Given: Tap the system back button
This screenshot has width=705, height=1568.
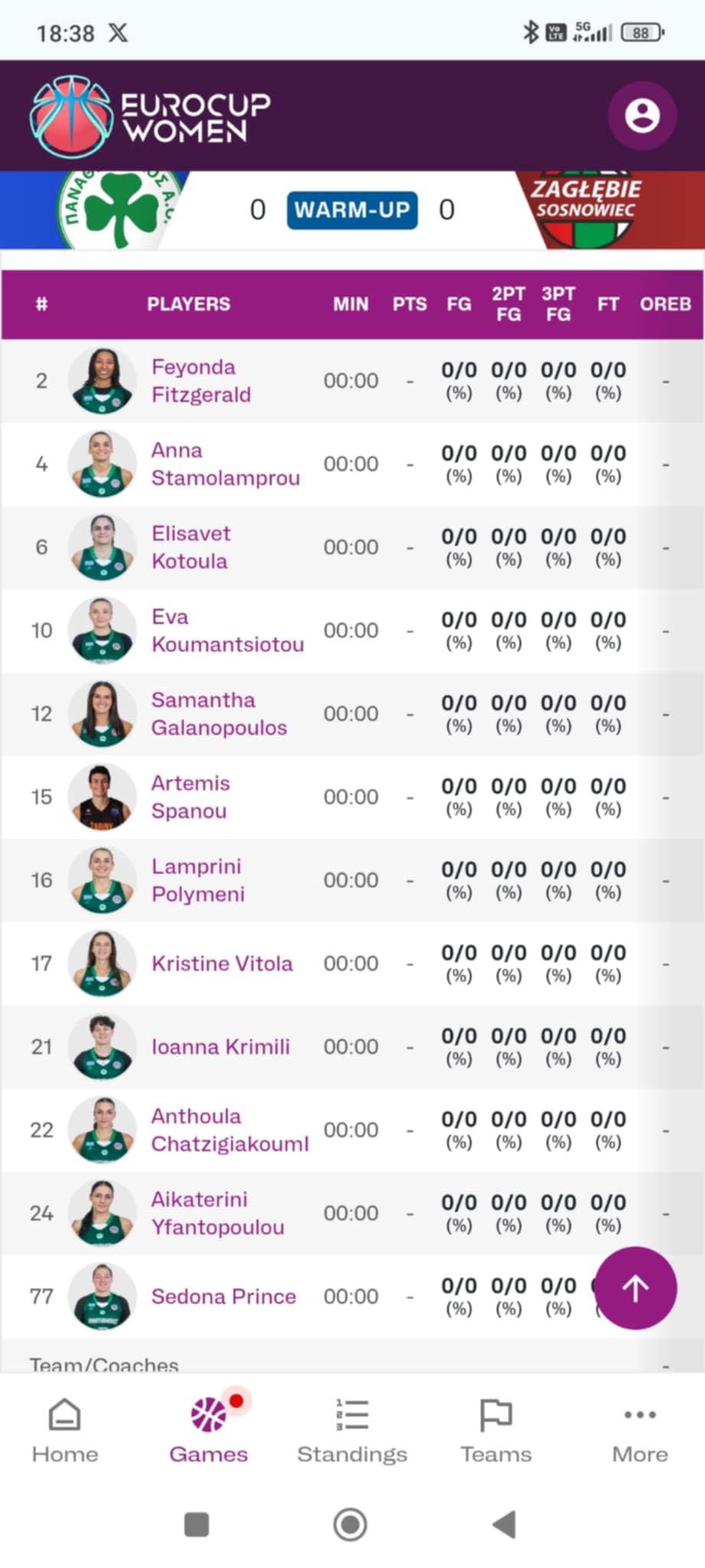Looking at the screenshot, I should pos(504,1524).
